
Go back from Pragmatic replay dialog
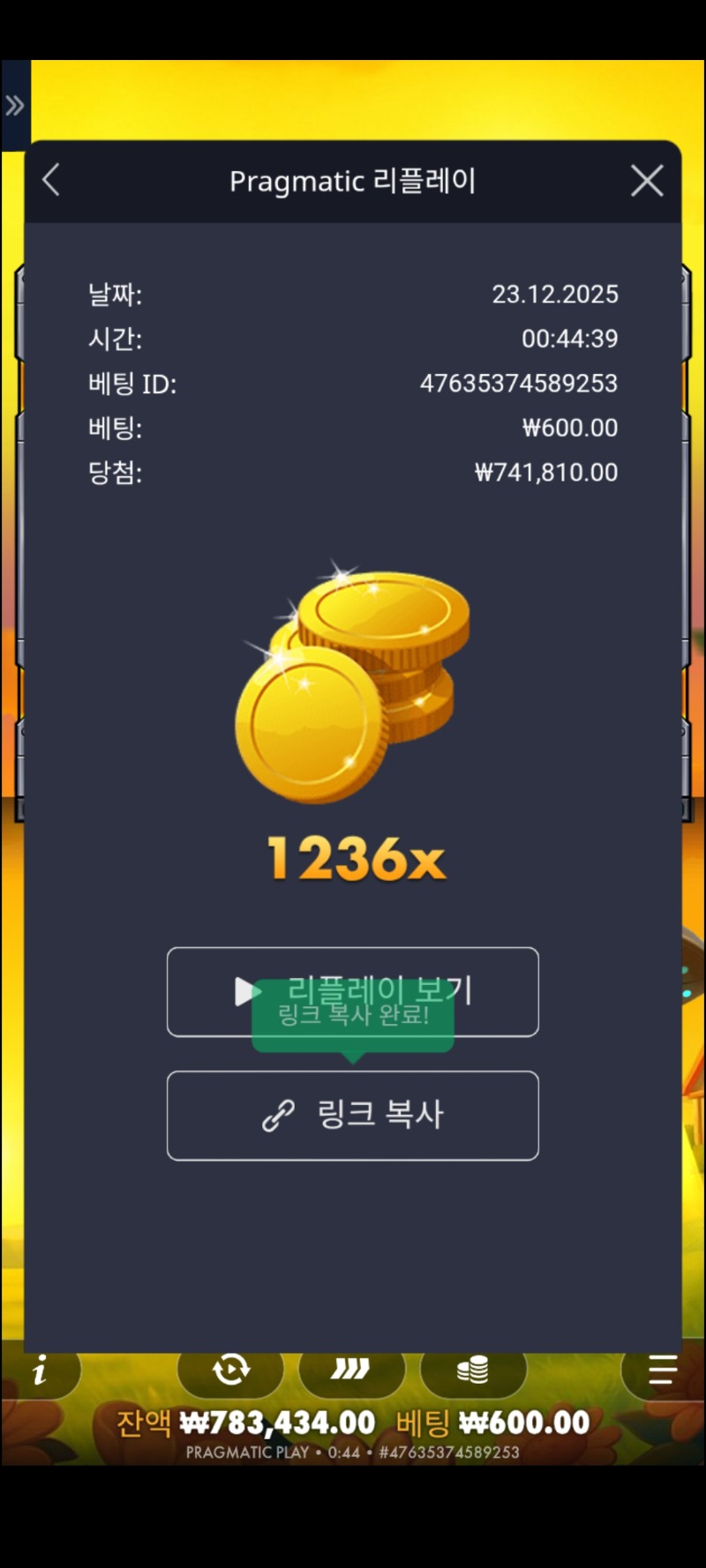[x=51, y=181]
